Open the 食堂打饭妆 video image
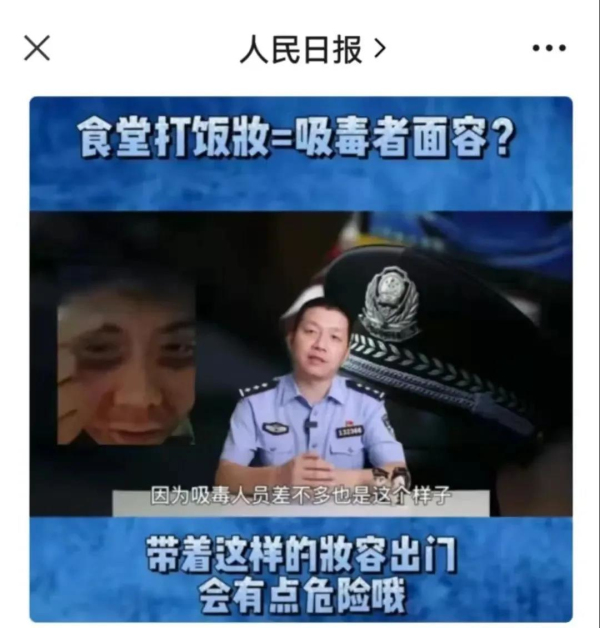This screenshot has height=628, width=600. [x=300, y=360]
